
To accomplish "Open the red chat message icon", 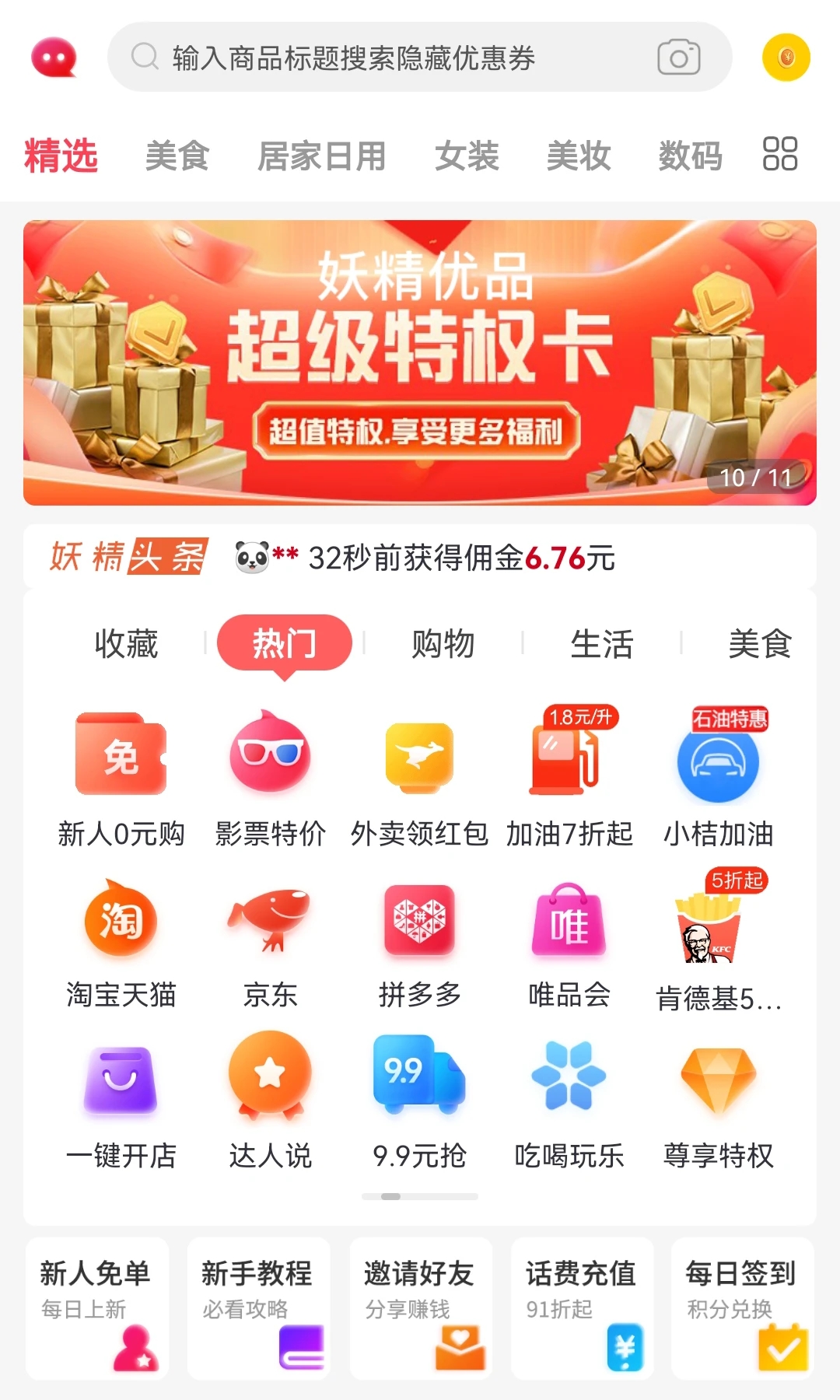I will [54, 58].
